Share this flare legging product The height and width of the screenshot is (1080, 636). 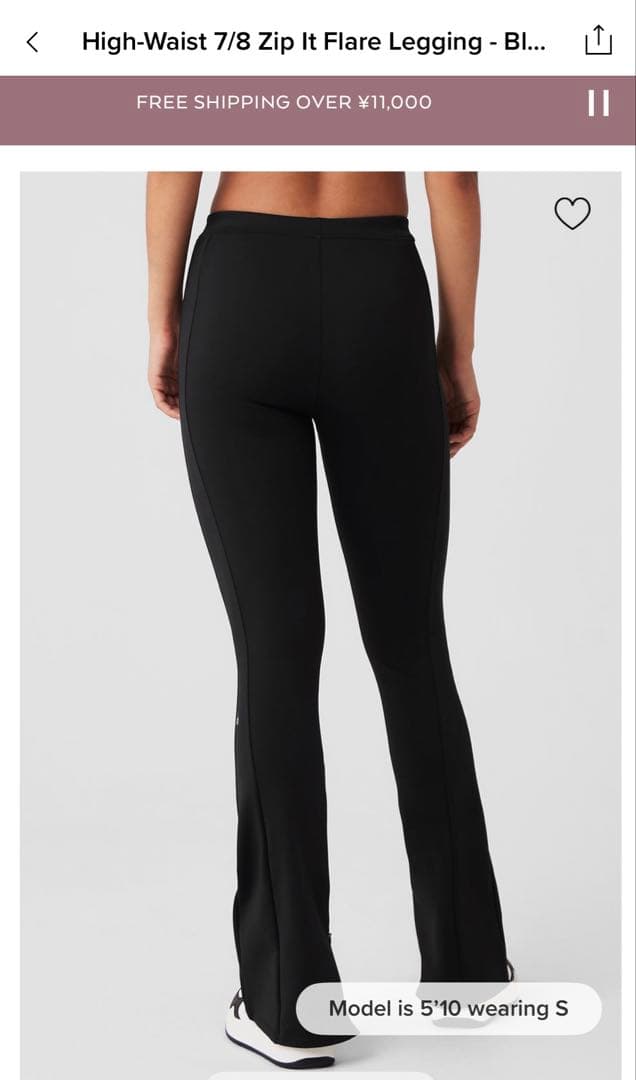[x=597, y=41]
